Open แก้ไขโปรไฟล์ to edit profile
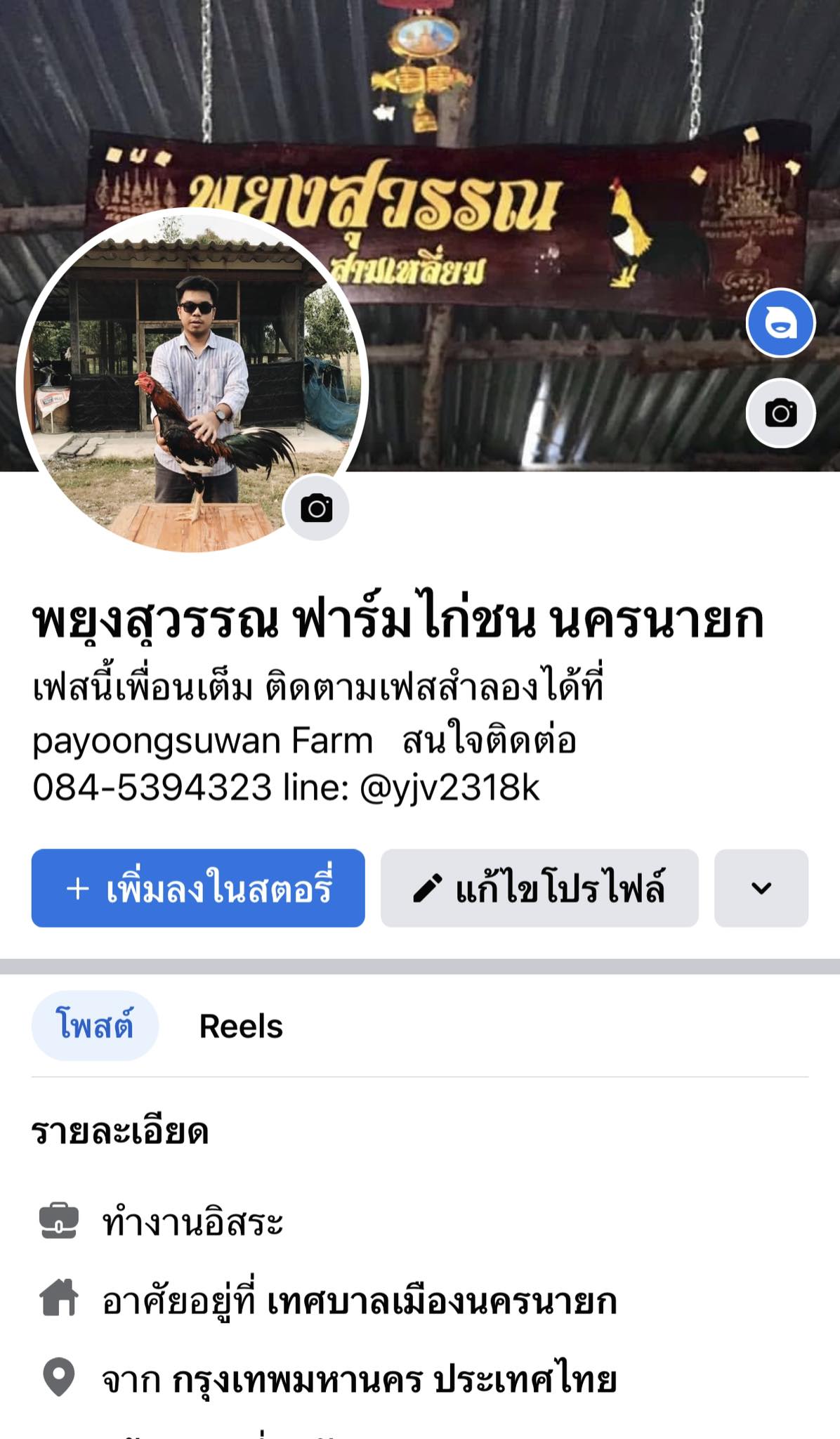Screen dimensions: 840x1439 pyautogui.click(x=539, y=888)
